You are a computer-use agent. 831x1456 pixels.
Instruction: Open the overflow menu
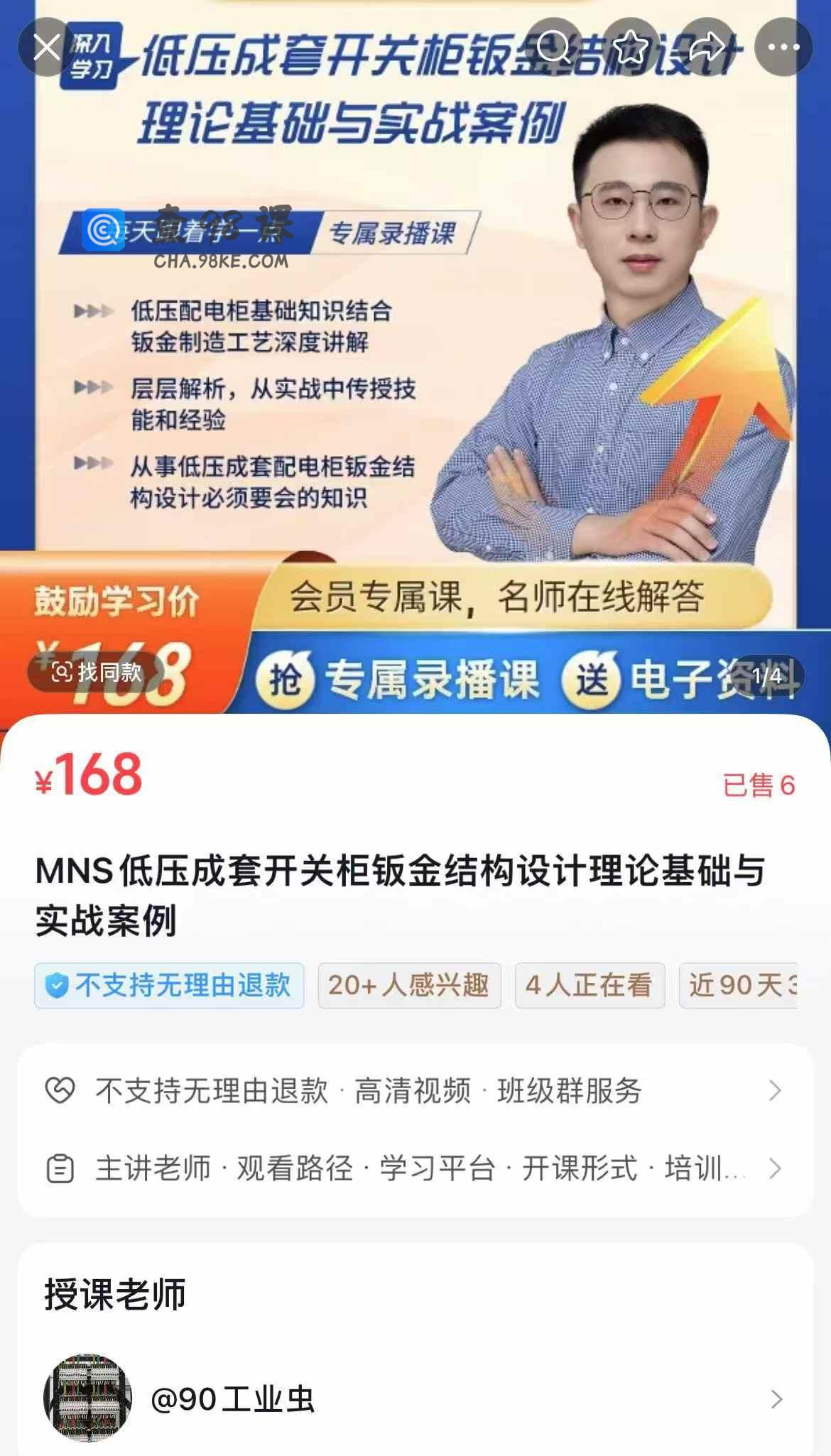point(783,48)
